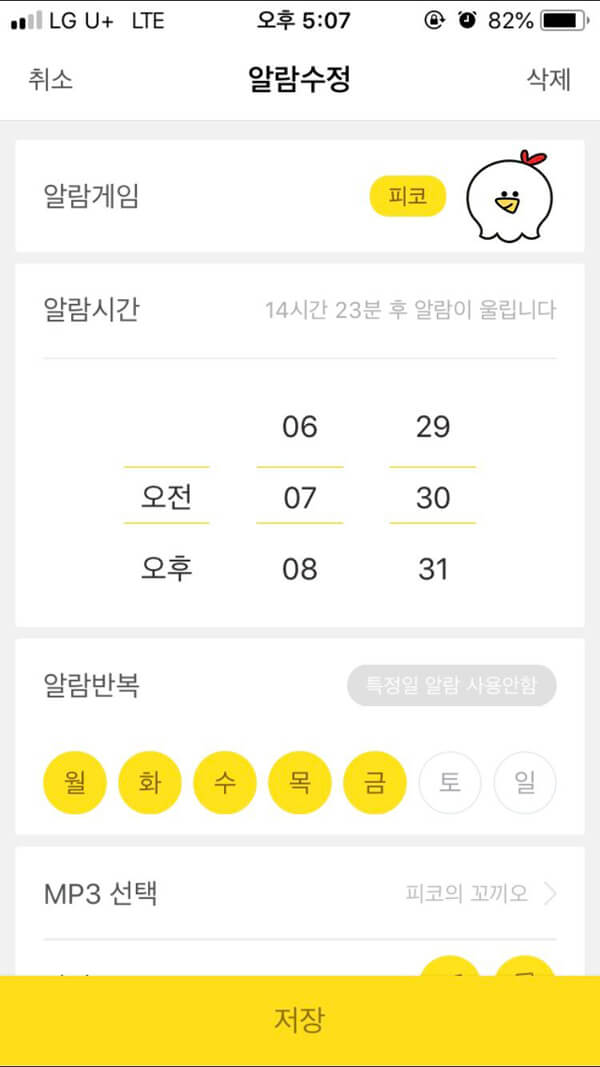Select minute 31 in the picker
The width and height of the screenshot is (600, 1067).
tap(432, 569)
